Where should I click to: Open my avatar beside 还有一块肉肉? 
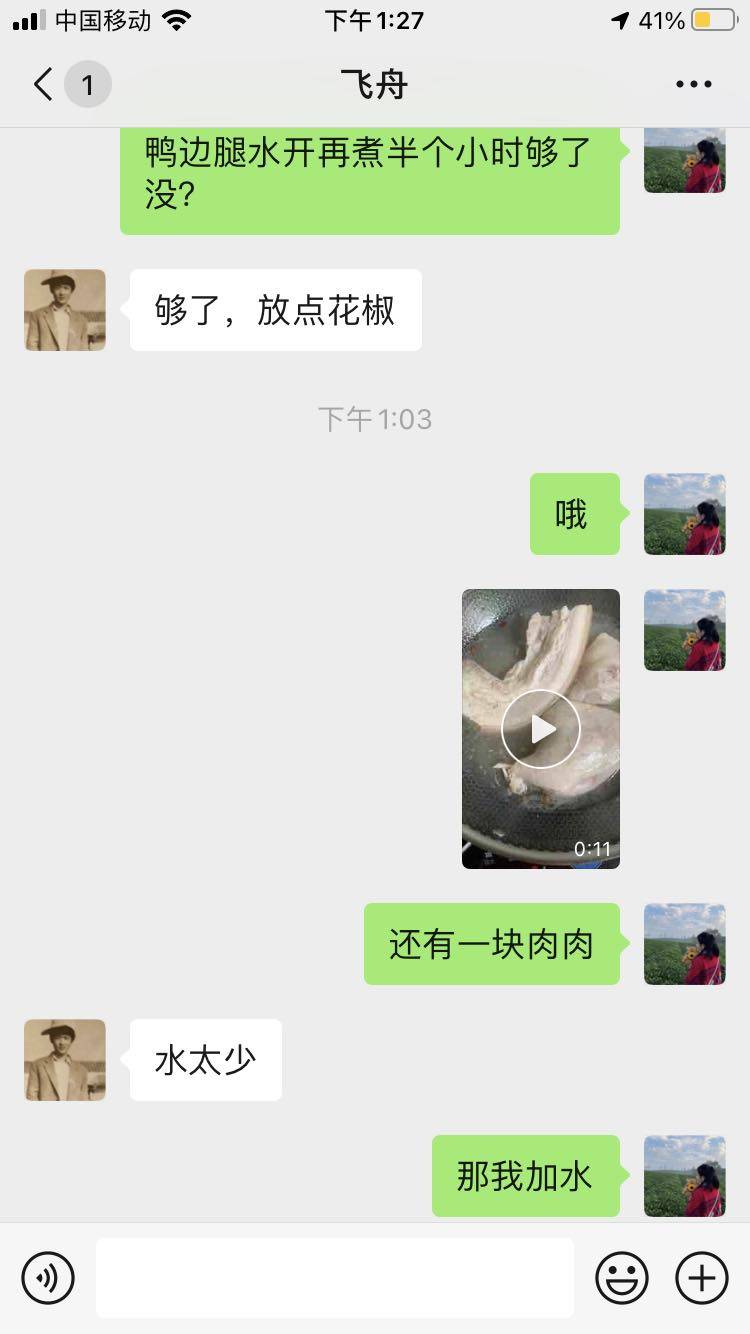click(x=684, y=944)
